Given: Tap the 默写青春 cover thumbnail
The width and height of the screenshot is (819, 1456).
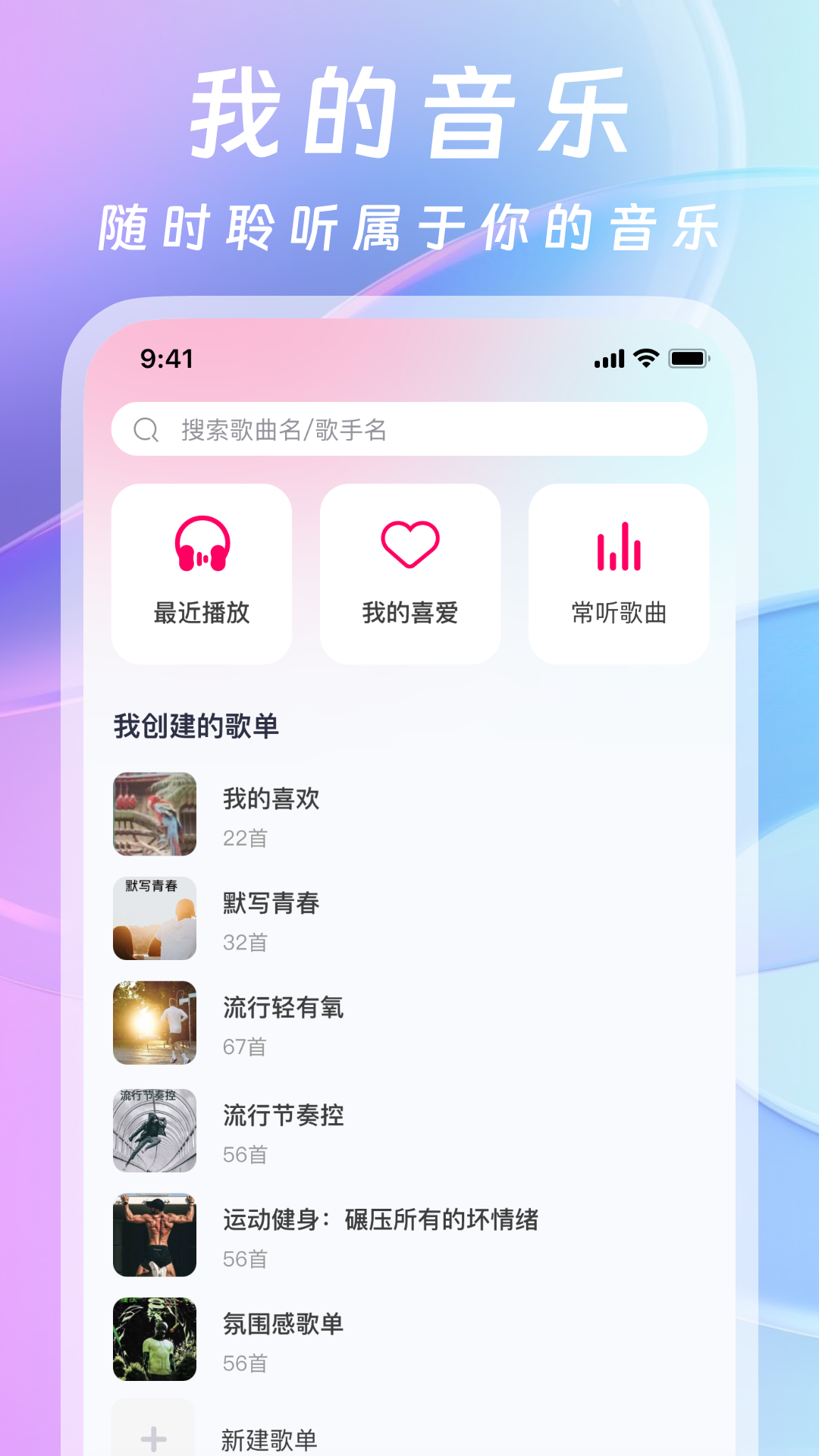Looking at the screenshot, I should point(154,919).
